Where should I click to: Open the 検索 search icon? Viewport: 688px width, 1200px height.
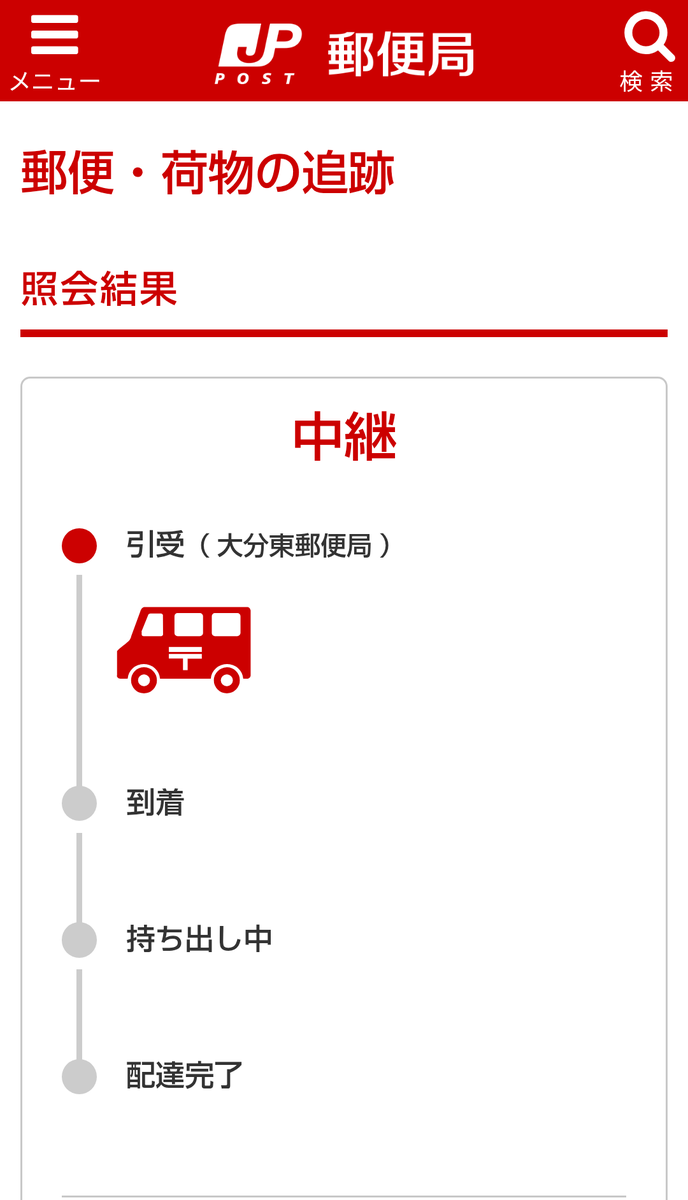(x=647, y=50)
